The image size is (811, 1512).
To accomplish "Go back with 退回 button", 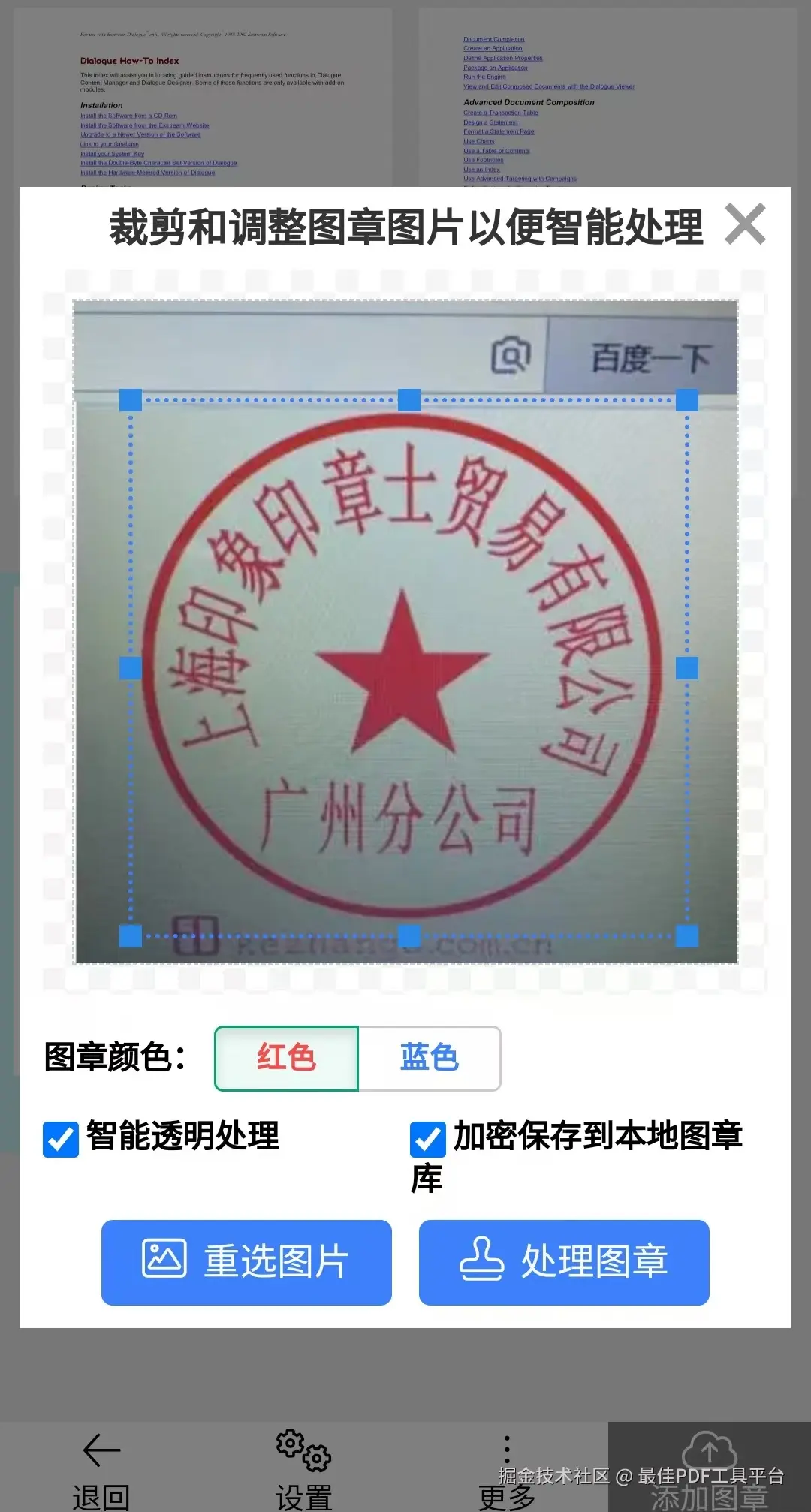I will click(101, 1469).
